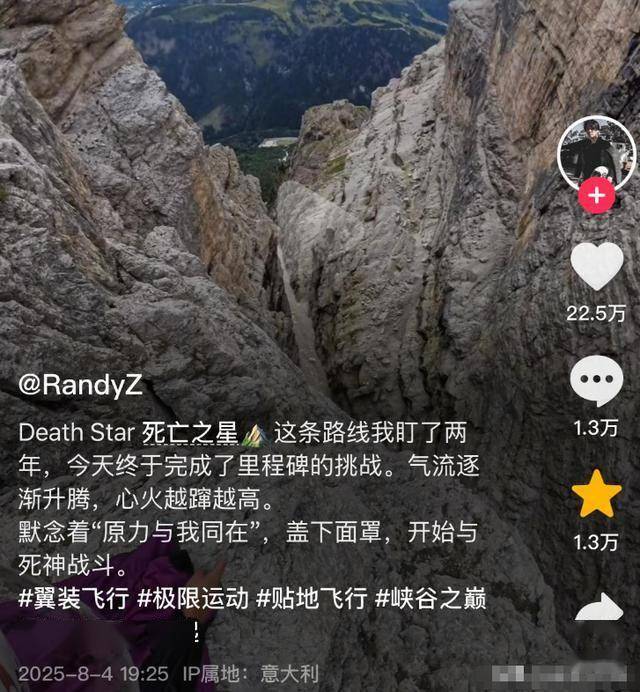Open the comments bubble

click(597, 381)
